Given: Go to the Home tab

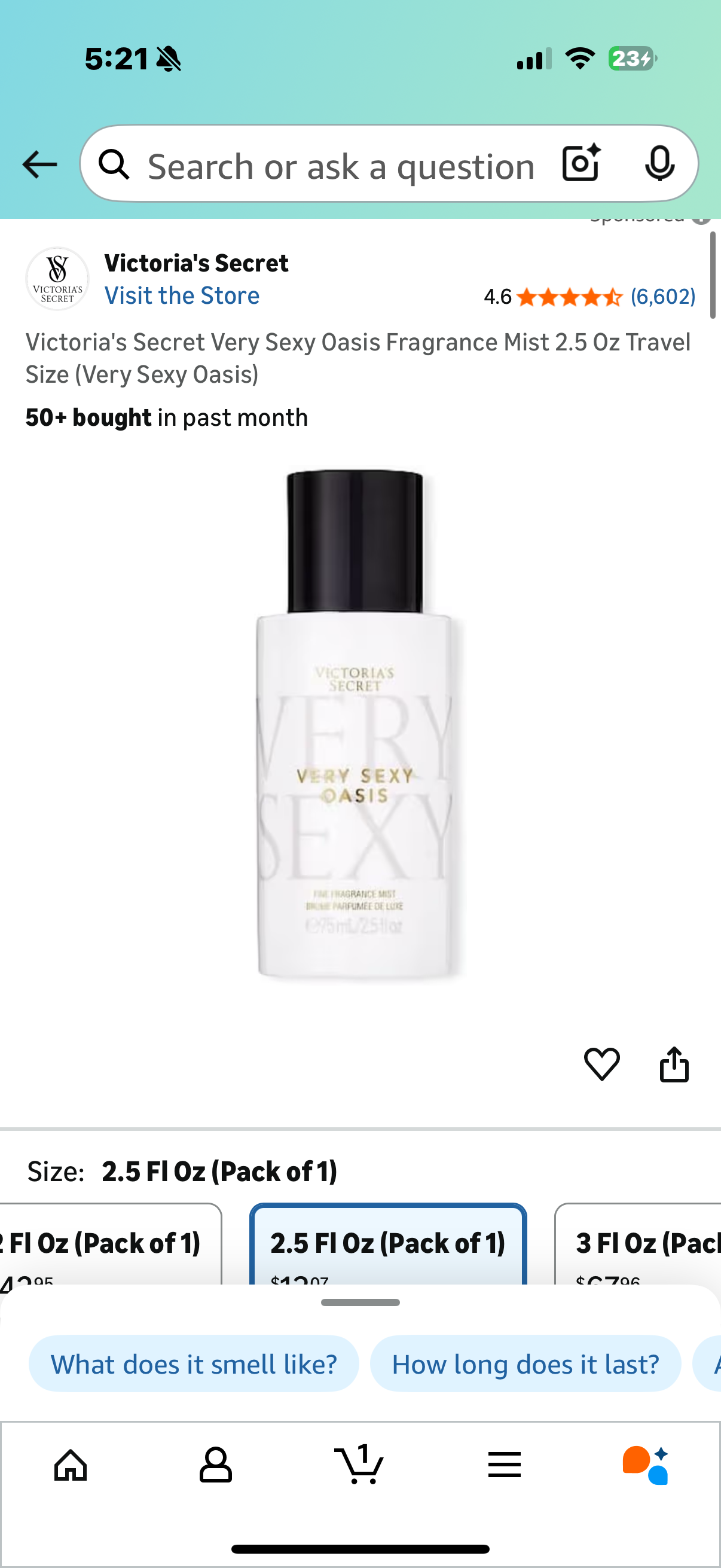Looking at the screenshot, I should click(71, 1465).
